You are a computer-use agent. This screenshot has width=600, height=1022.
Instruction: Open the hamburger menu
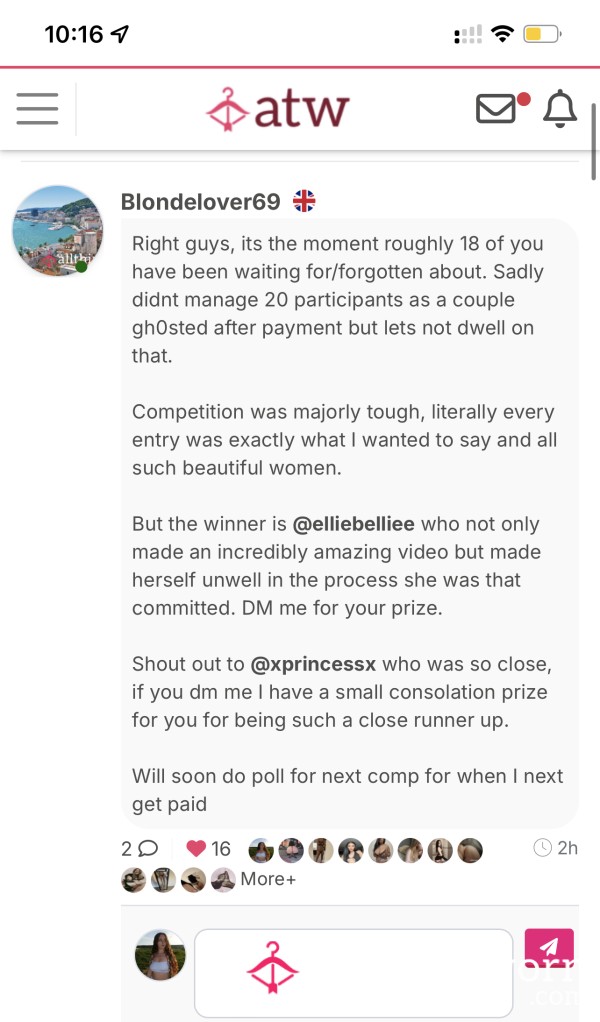[x=37, y=108]
